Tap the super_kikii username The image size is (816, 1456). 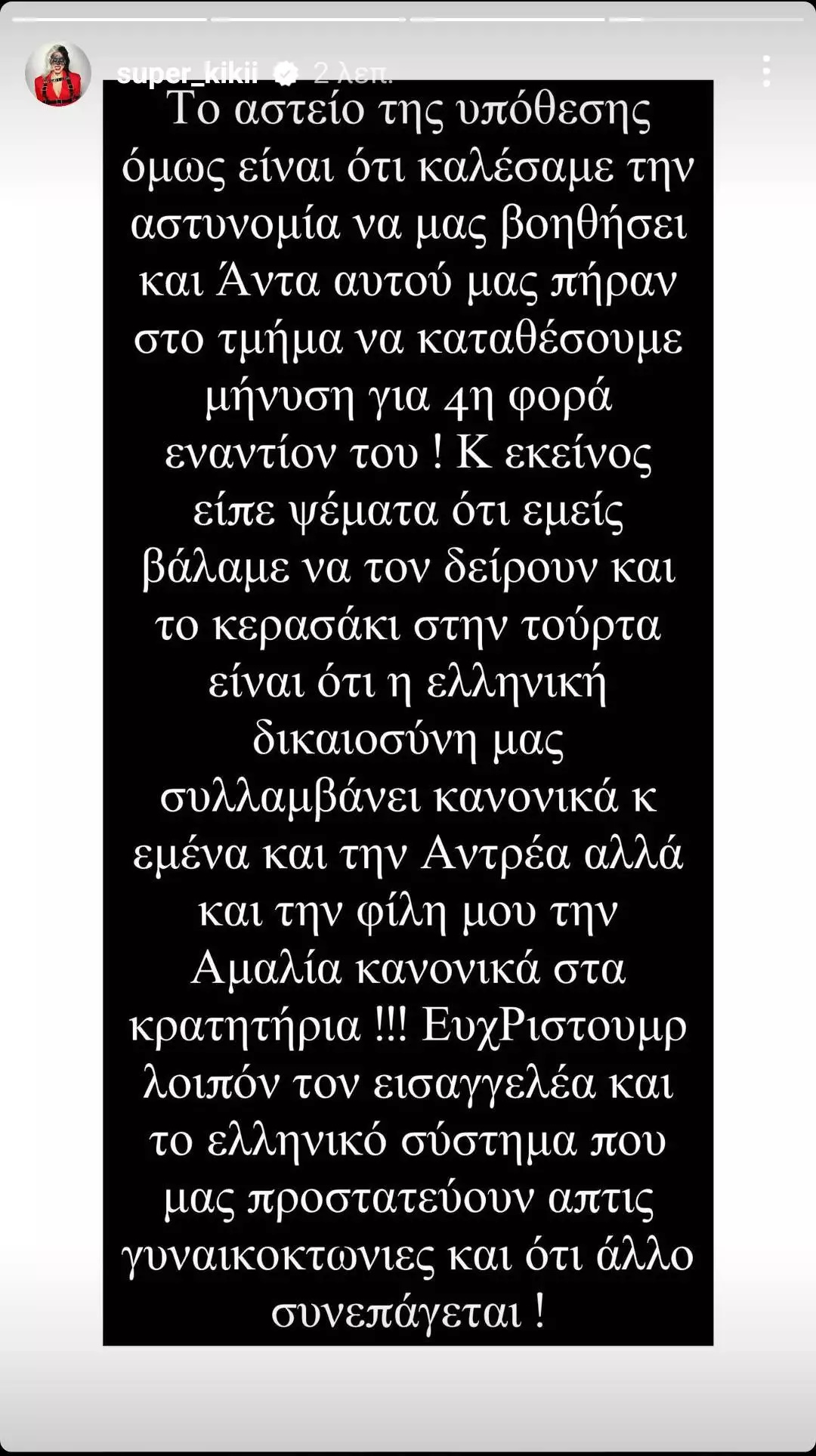pyautogui.click(x=187, y=73)
